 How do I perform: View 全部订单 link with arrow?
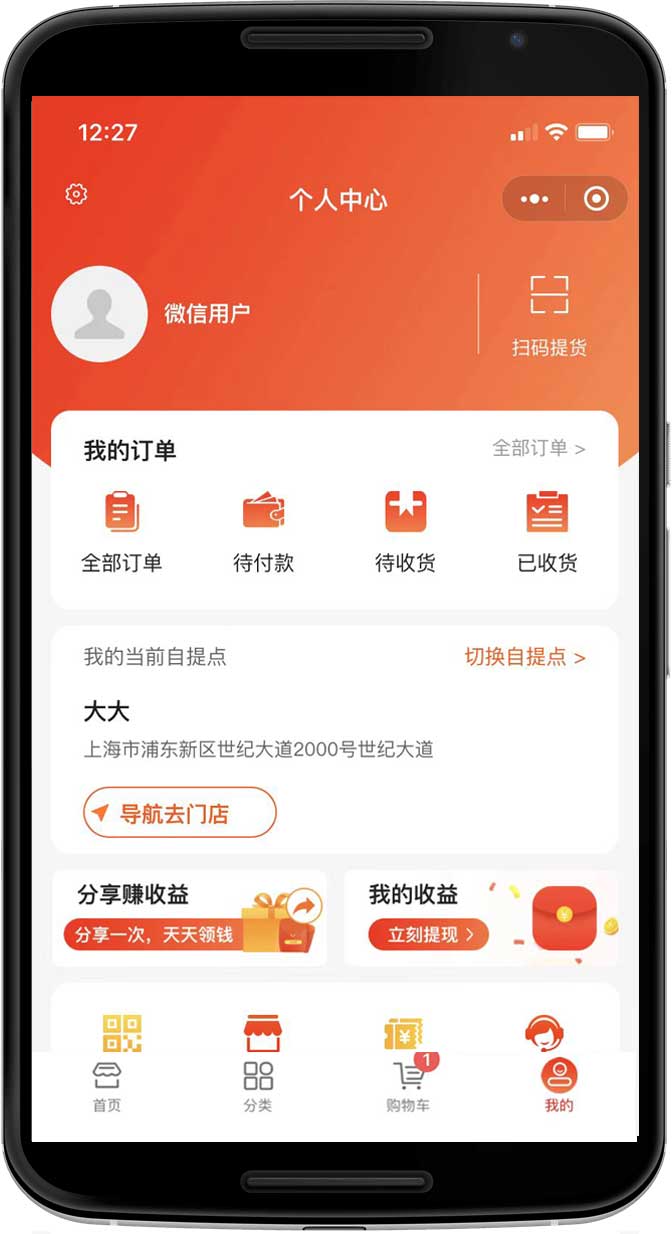tap(538, 448)
